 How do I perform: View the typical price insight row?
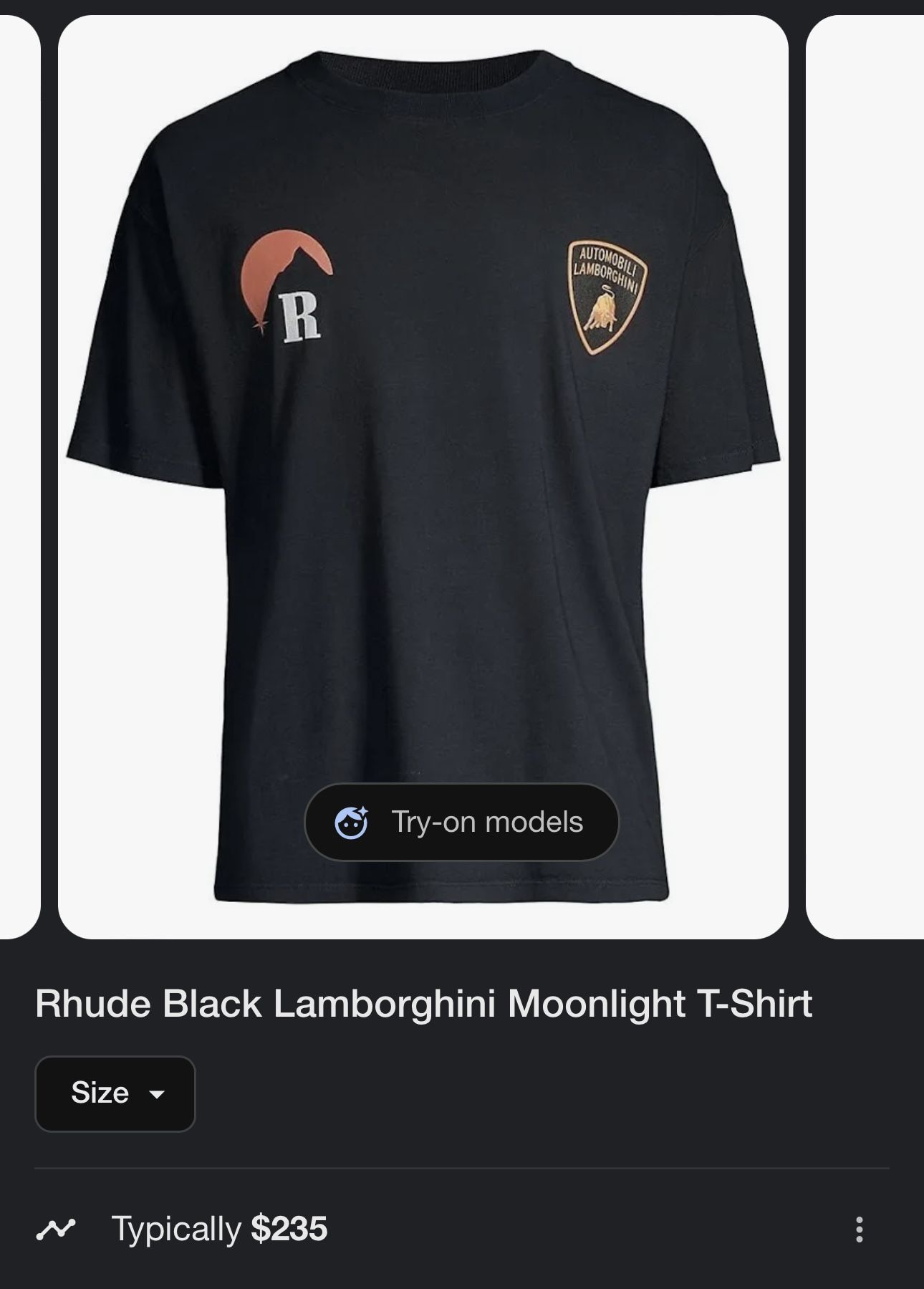tap(218, 1229)
